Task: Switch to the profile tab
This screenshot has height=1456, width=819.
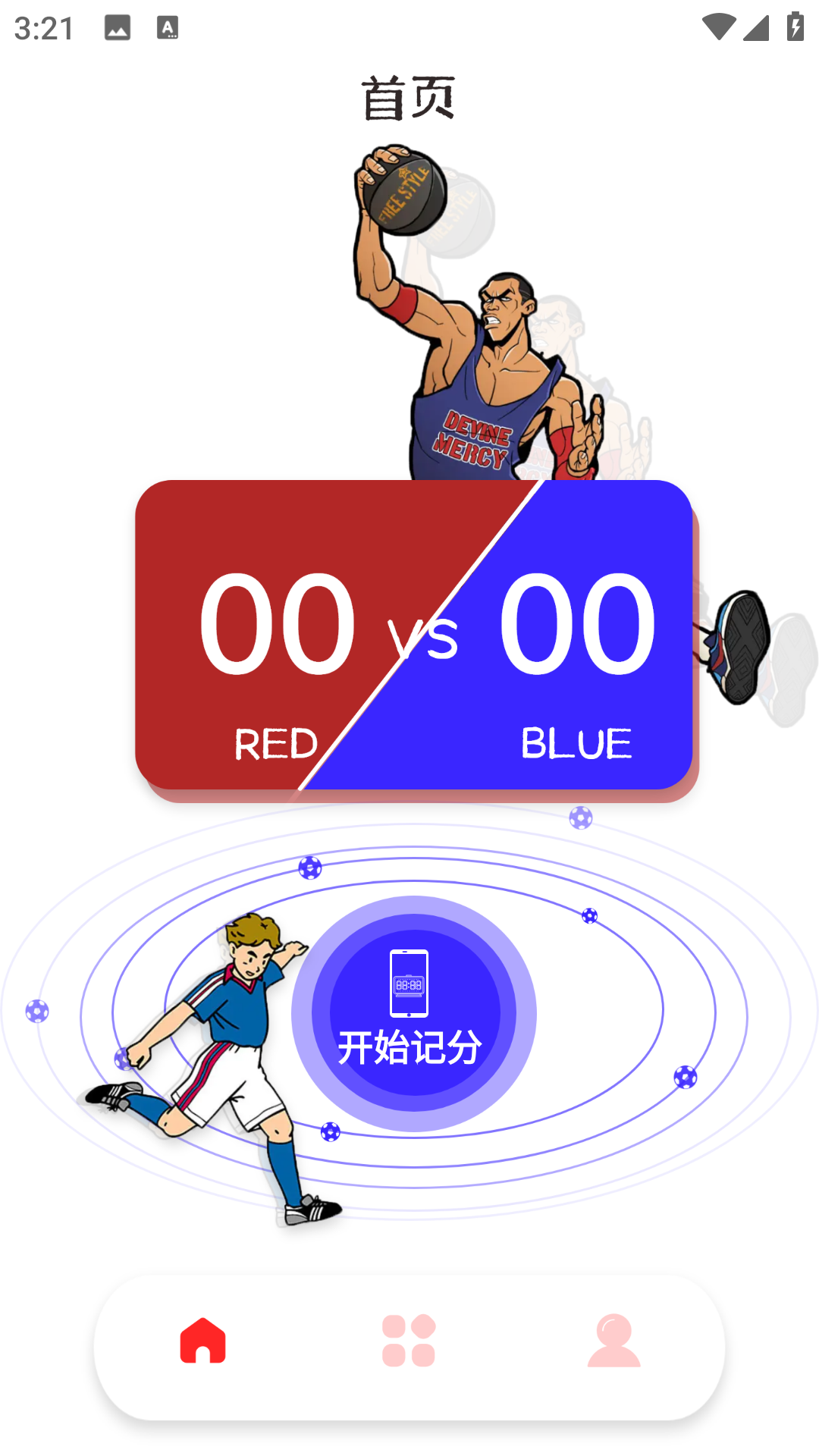Action: (x=613, y=1341)
